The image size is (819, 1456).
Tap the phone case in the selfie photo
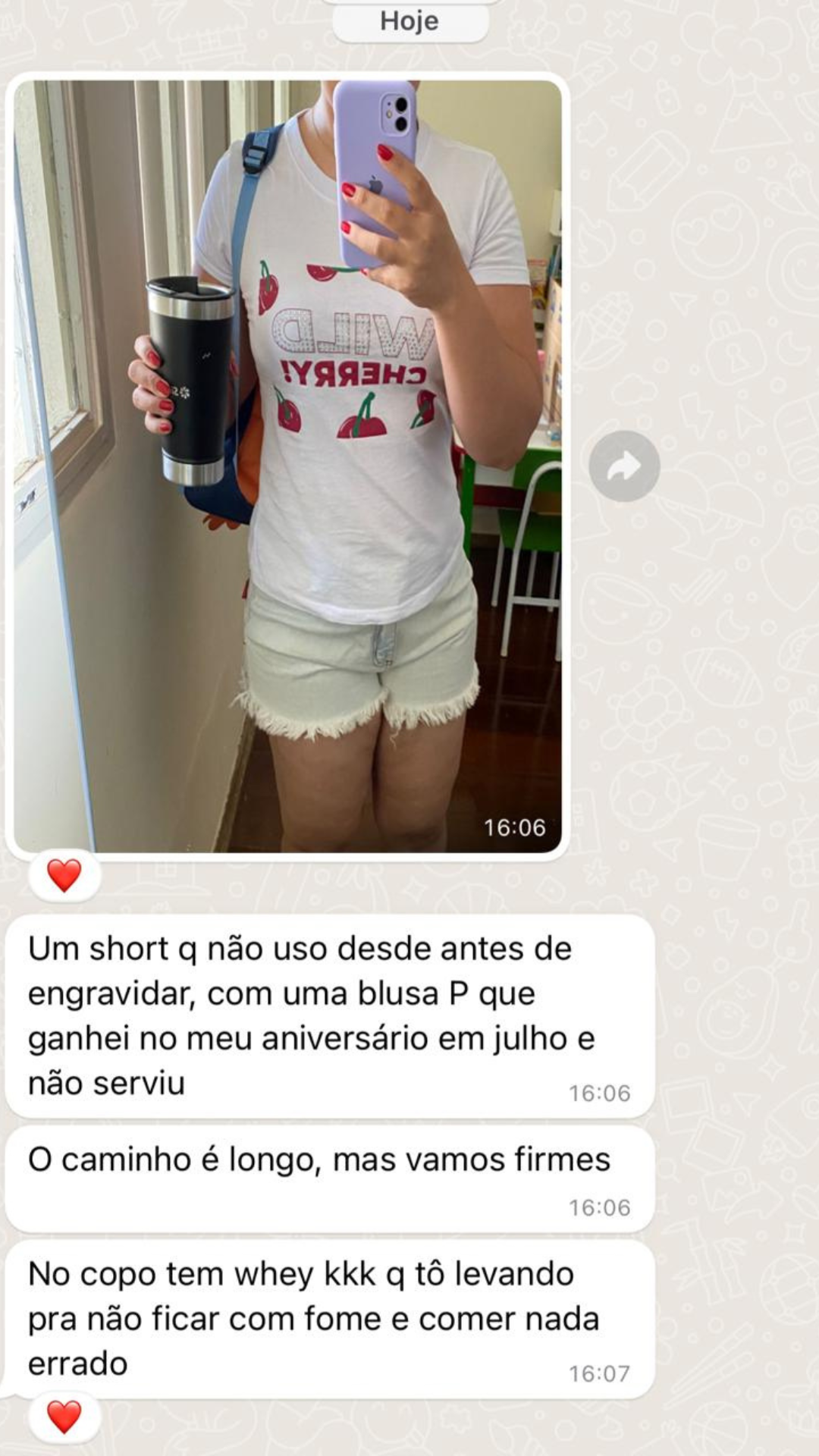point(373,174)
